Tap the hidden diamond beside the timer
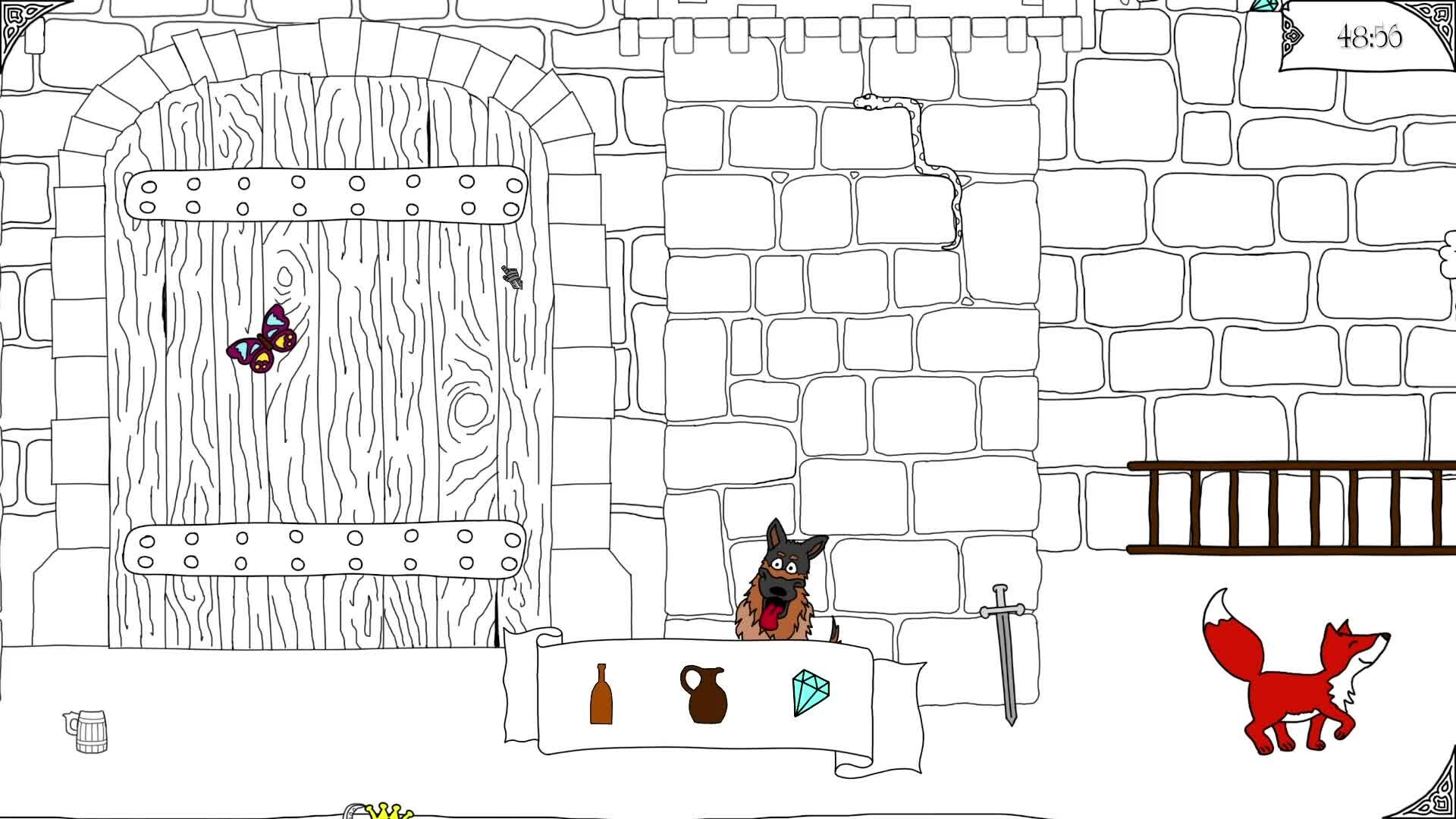1456x819 pixels. pyautogui.click(x=1265, y=5)
